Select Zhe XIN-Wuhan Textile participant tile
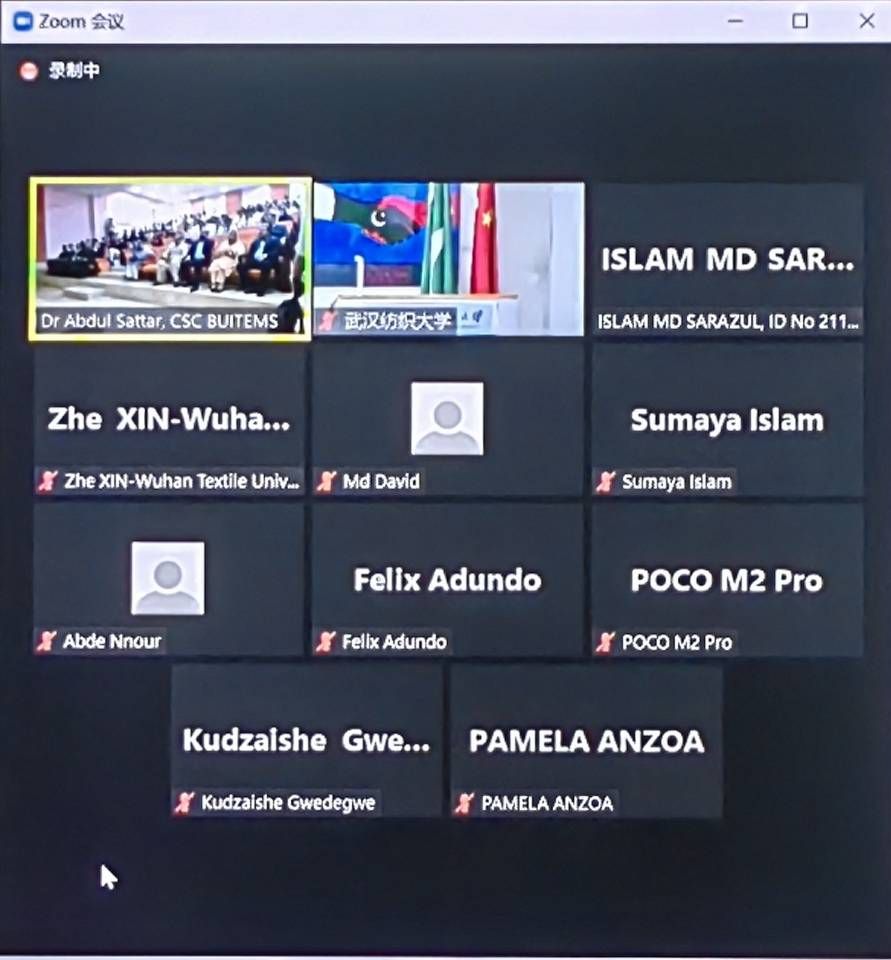 (x=170, y=420)
